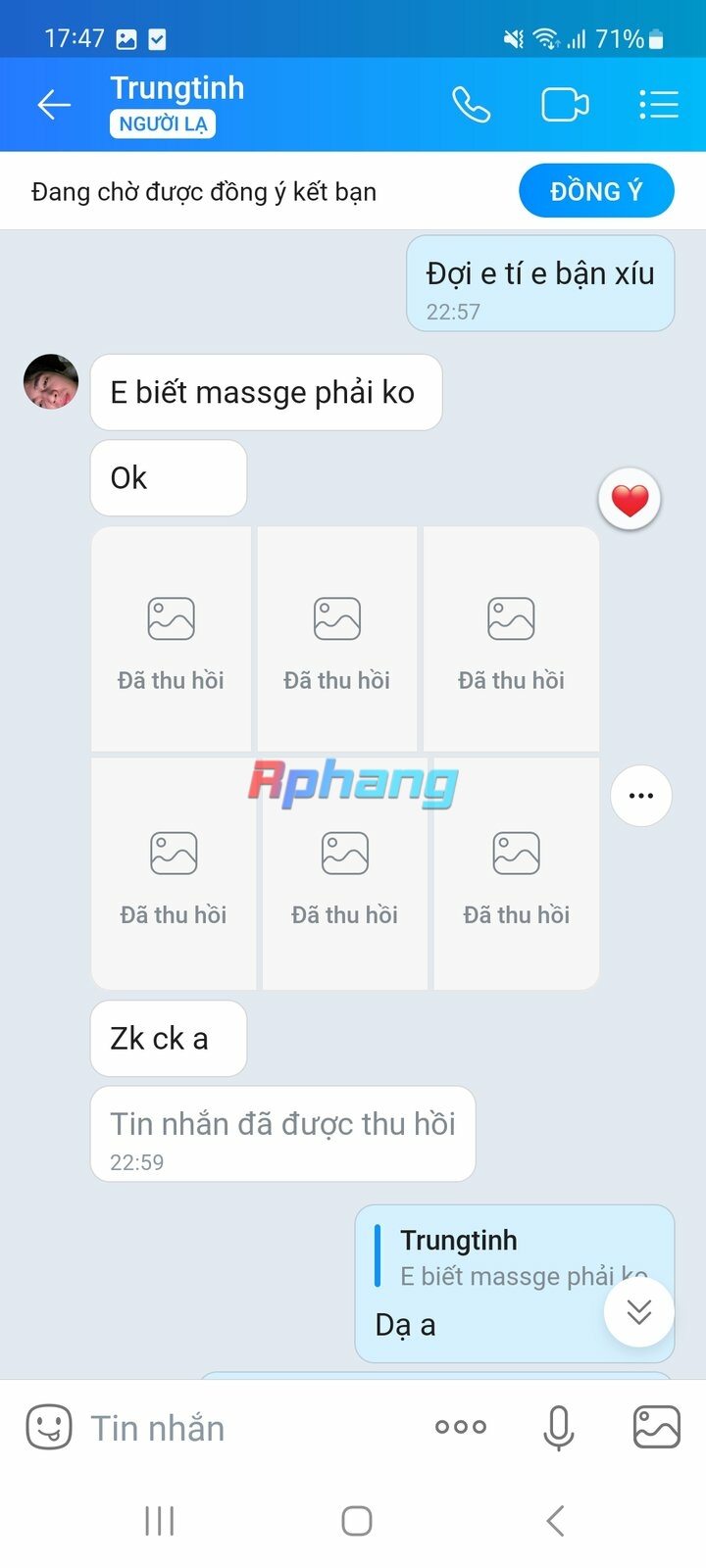Select the 'Zk ck a' message bubble
The height and width of the screenshot is (1568, 706).
(x=168, y=1039)
